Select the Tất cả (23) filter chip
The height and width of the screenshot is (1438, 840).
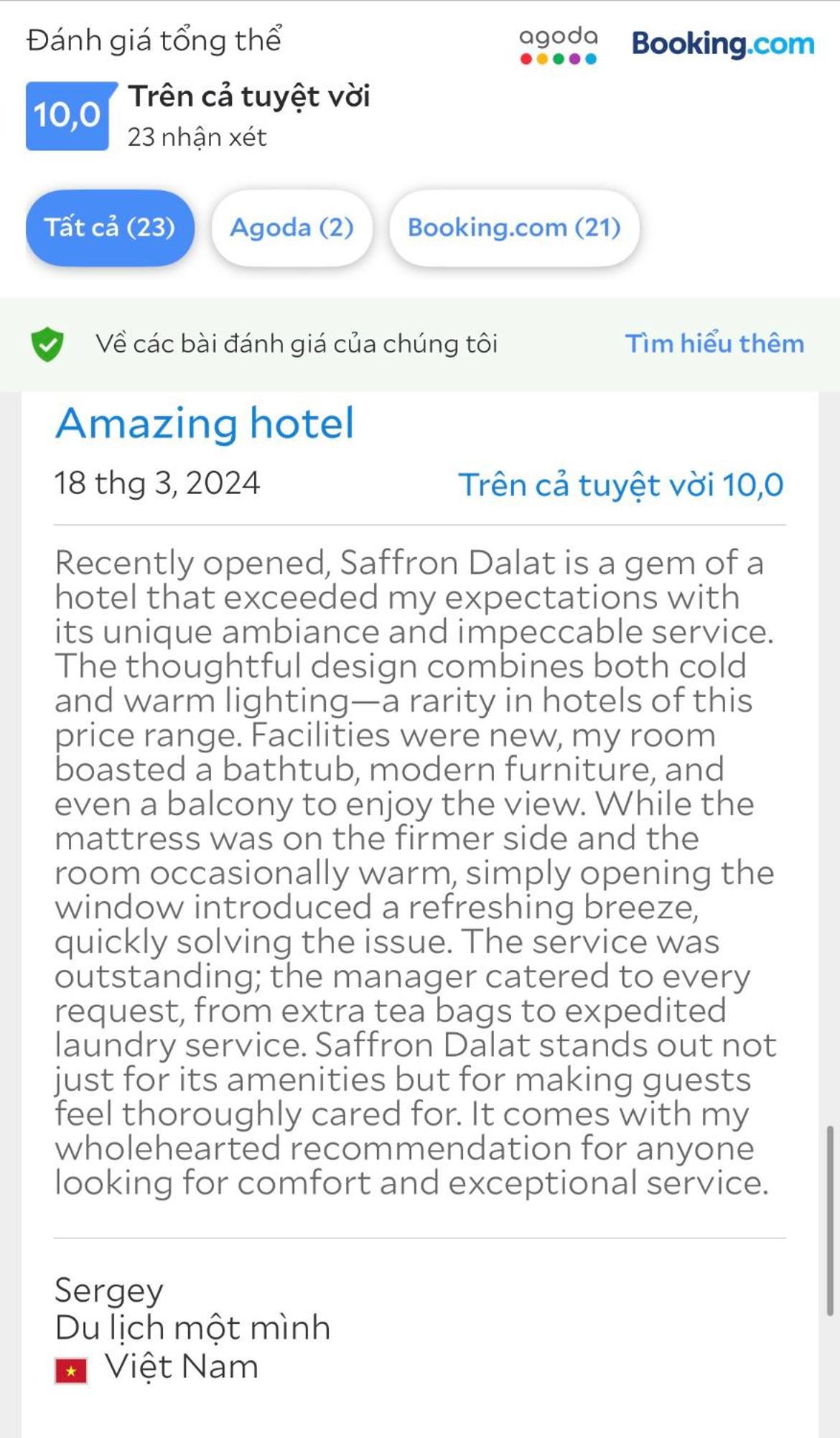point(110,228)
